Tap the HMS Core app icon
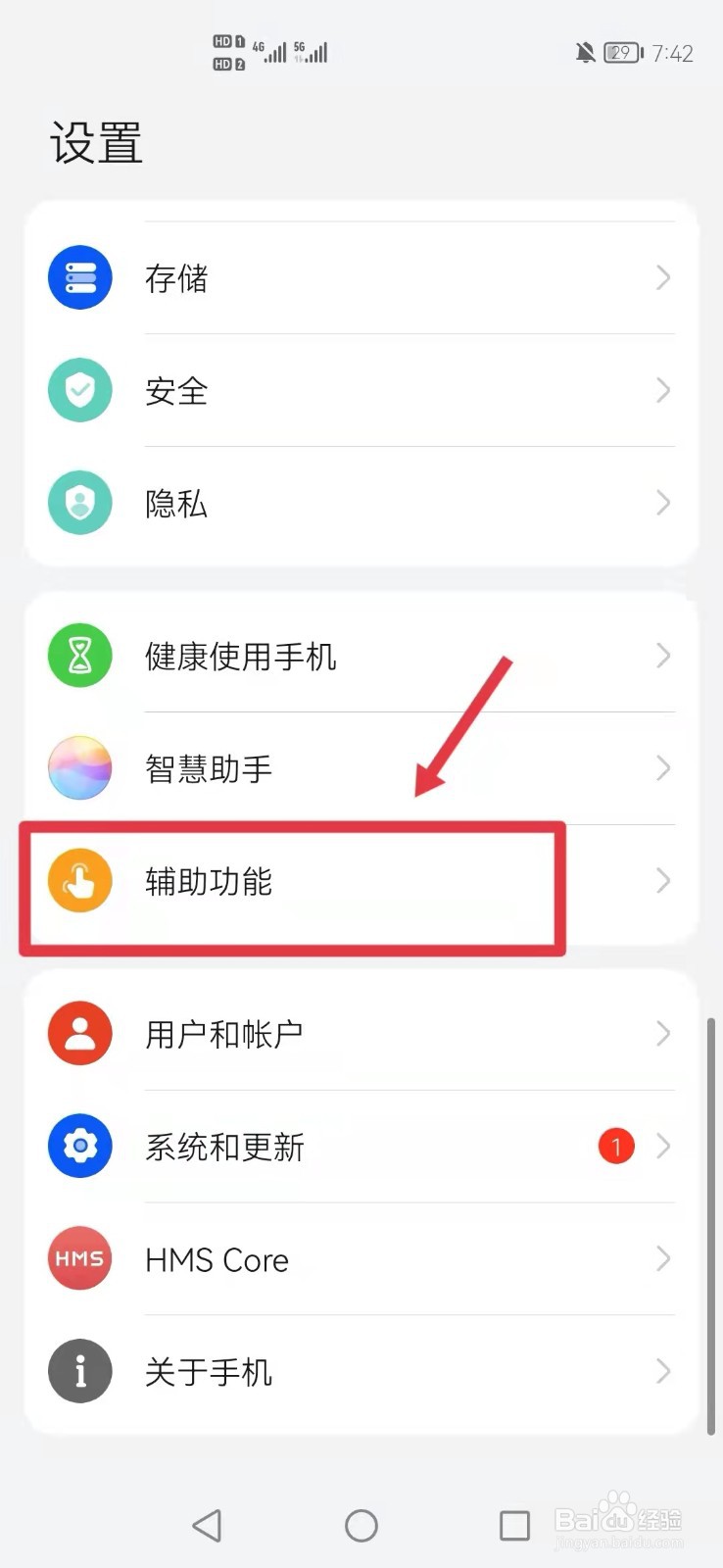This screenshot has width=723, height=1568. [79, 1258]
